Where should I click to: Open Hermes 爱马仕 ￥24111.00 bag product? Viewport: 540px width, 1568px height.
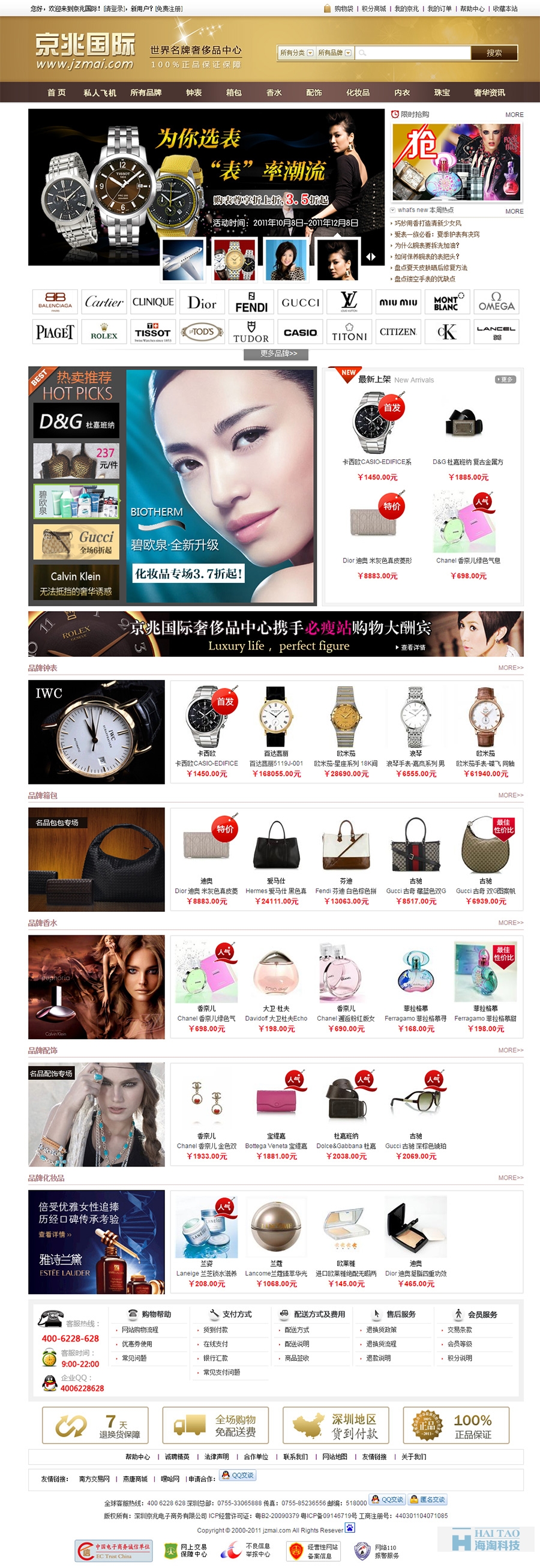click(x=276, y=858)
